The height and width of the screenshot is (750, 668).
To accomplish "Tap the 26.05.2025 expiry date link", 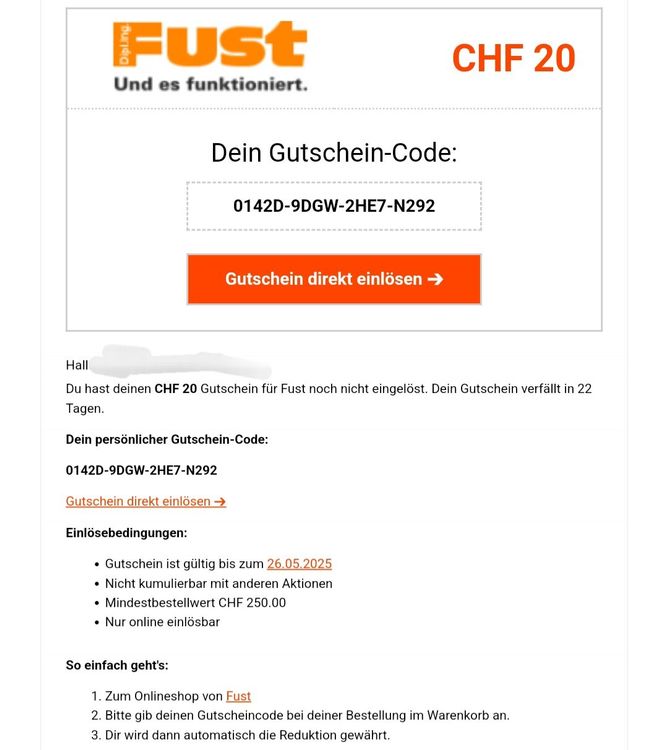I will tap(299, 564).
